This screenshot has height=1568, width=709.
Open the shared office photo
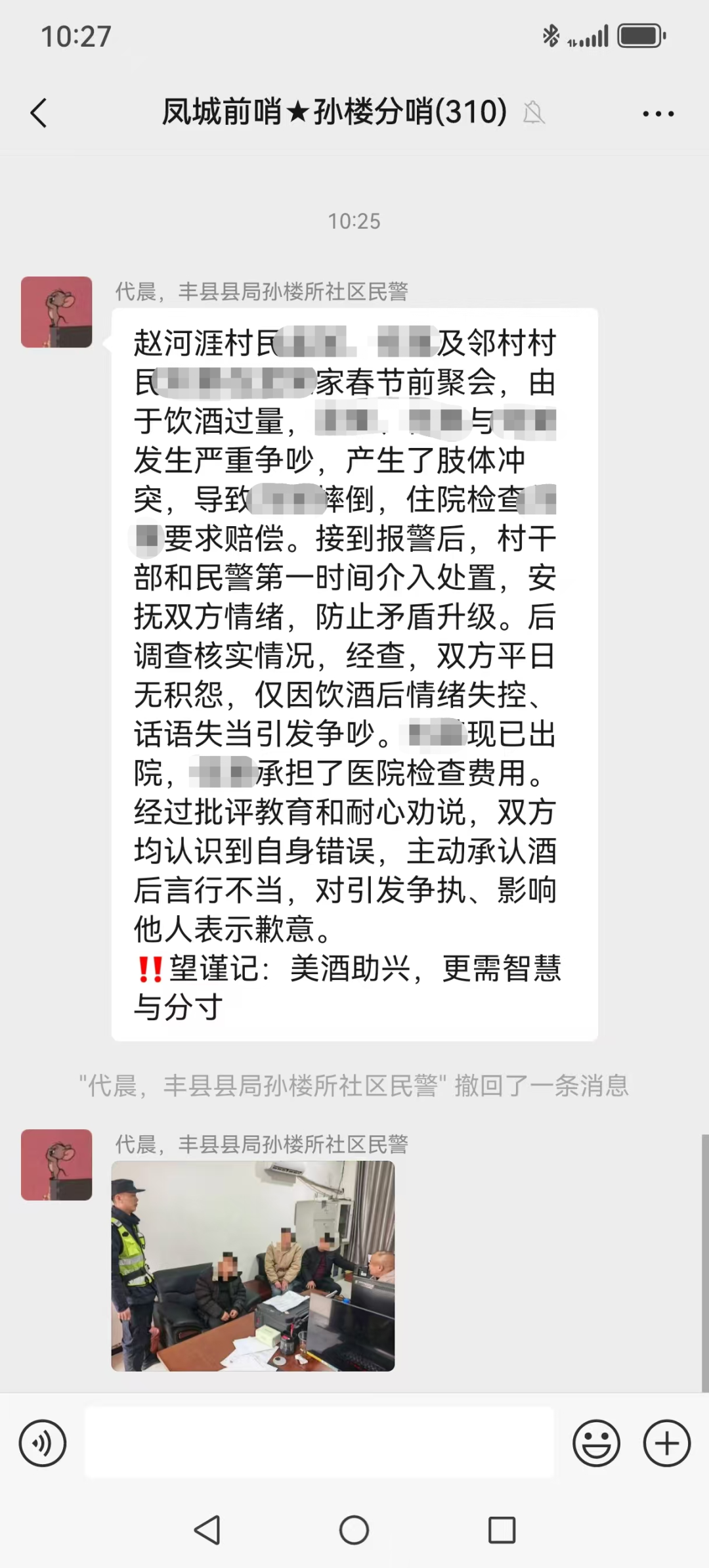253,1266
